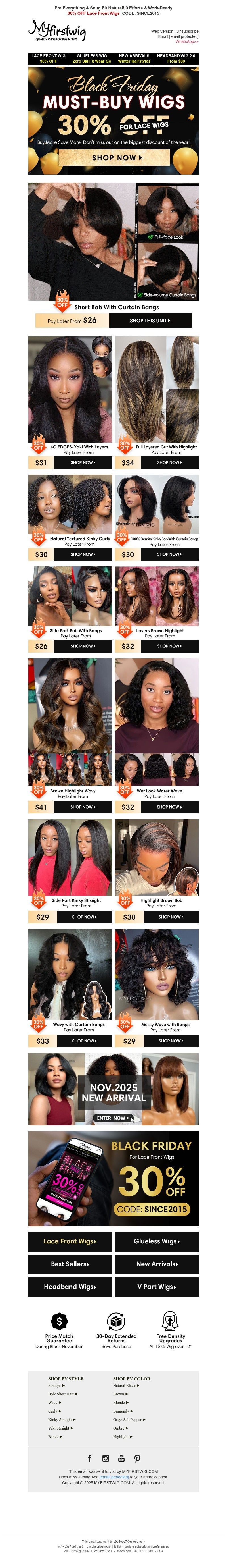The height and width of the screenshot is (1568, 227).
Task: Tap Enter Now on Nov.2025 New Arrival
Action: pyautogui.click(x=113, y=1118)
